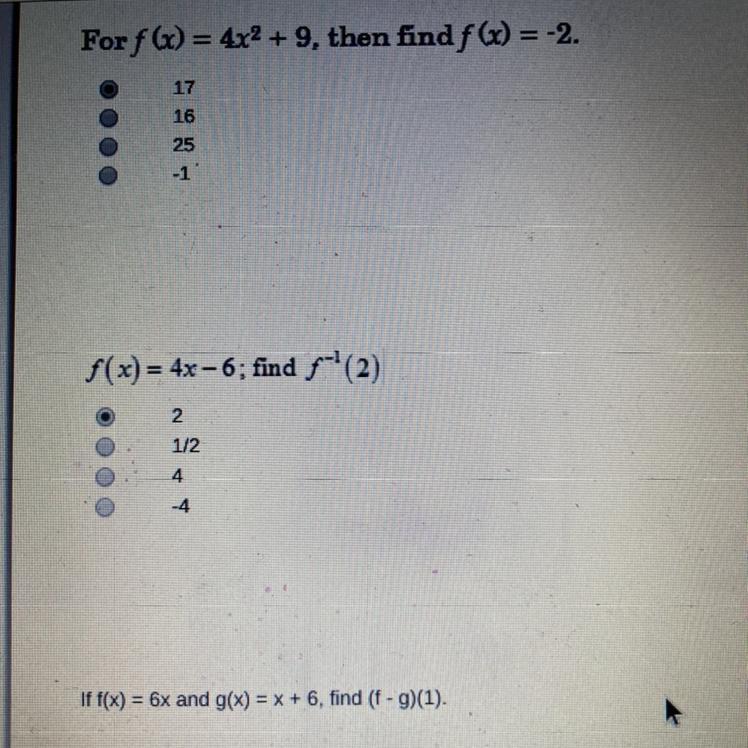748x748 pixels.
Task: Select answer 17 for the 4x² + 9 question
Action: point(110,89)
